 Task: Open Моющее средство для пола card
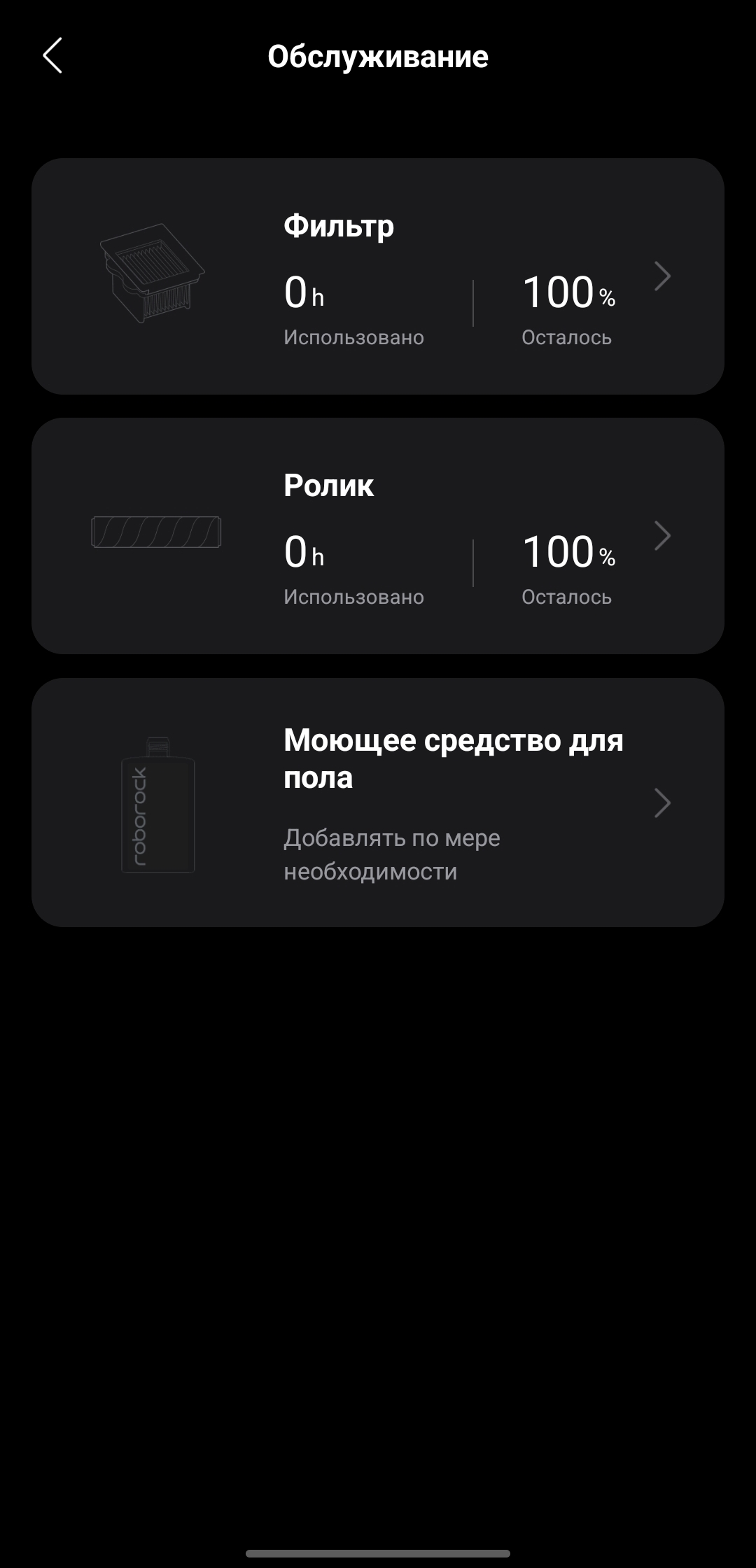[x=378, y=803]
